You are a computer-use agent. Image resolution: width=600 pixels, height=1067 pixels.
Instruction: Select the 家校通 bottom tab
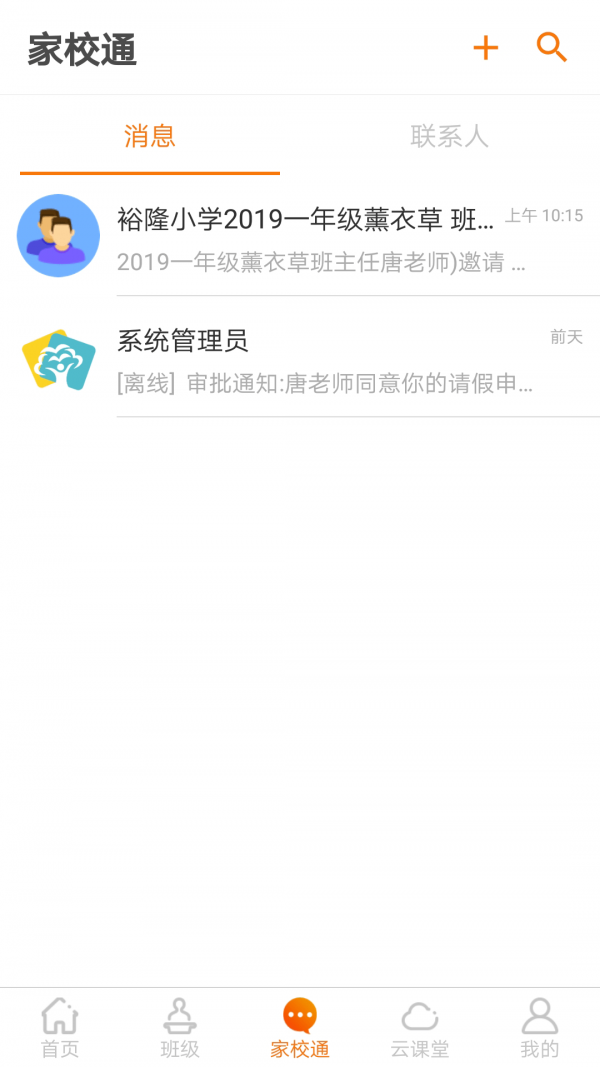(x=300, y=1028)
